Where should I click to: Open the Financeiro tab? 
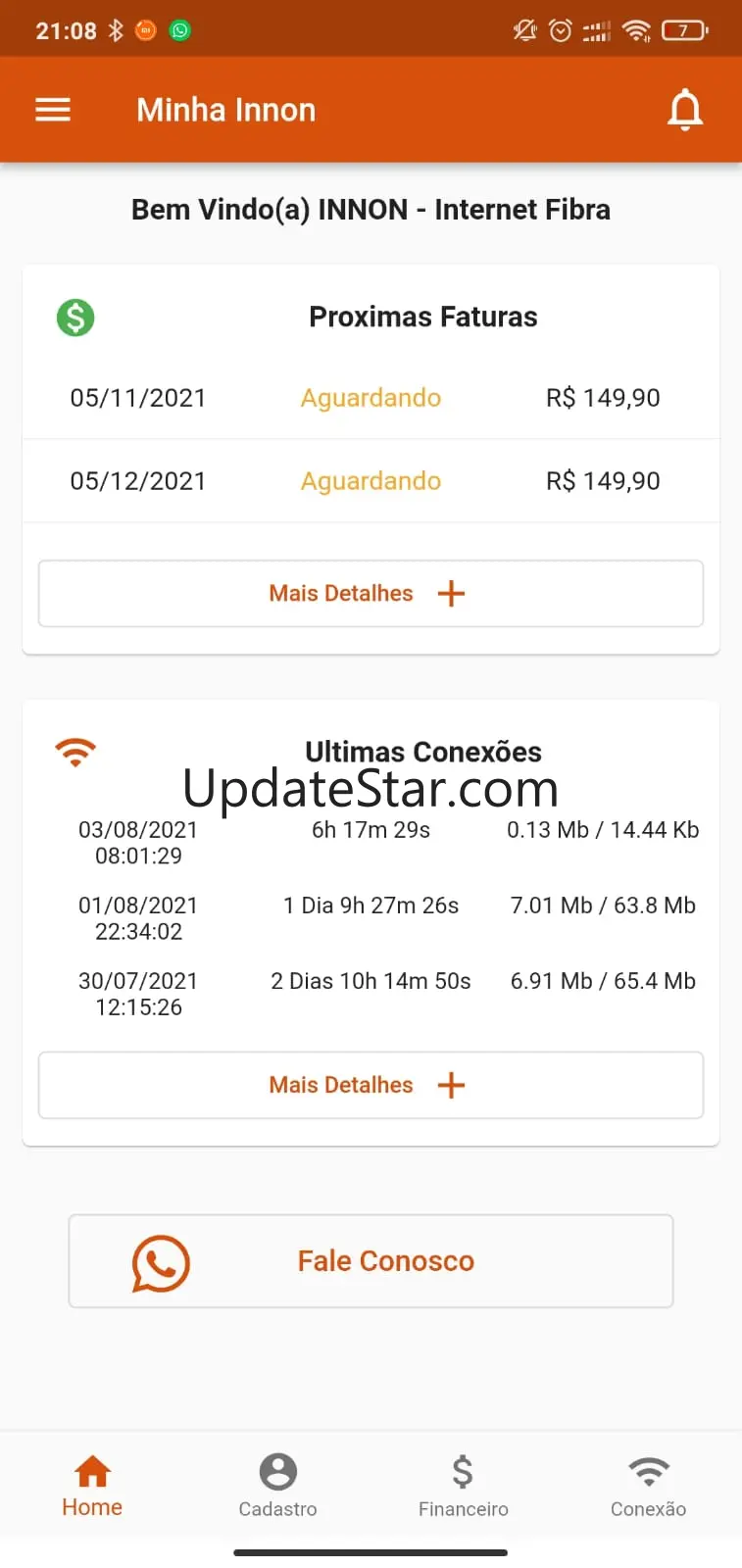(x=463, y=1486)
